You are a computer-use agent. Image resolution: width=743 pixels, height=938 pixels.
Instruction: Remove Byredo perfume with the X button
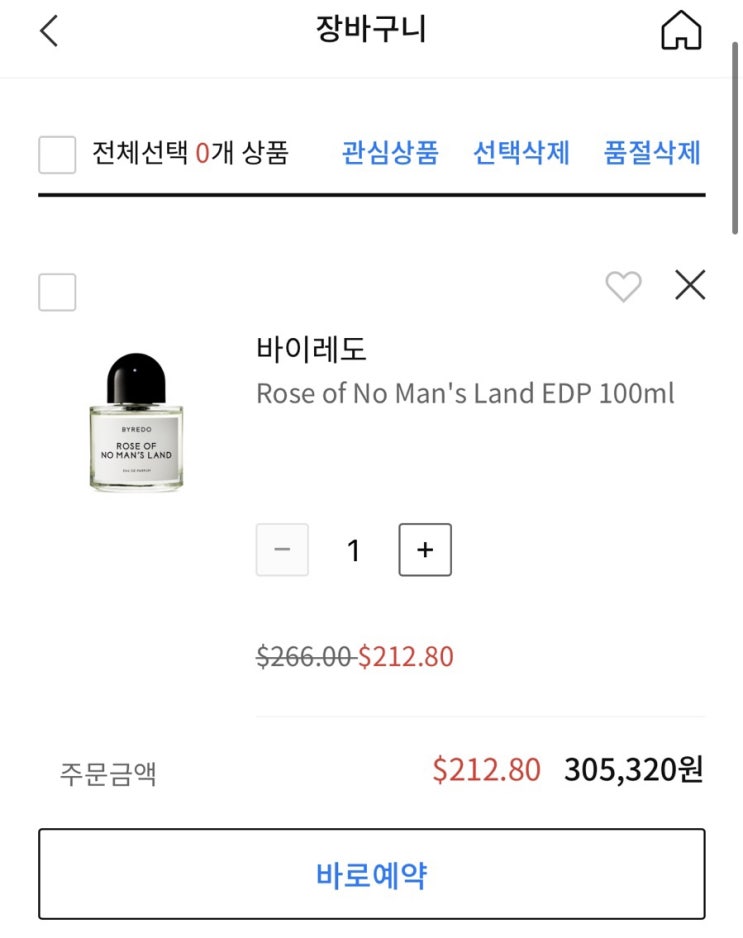coord(690,286)
